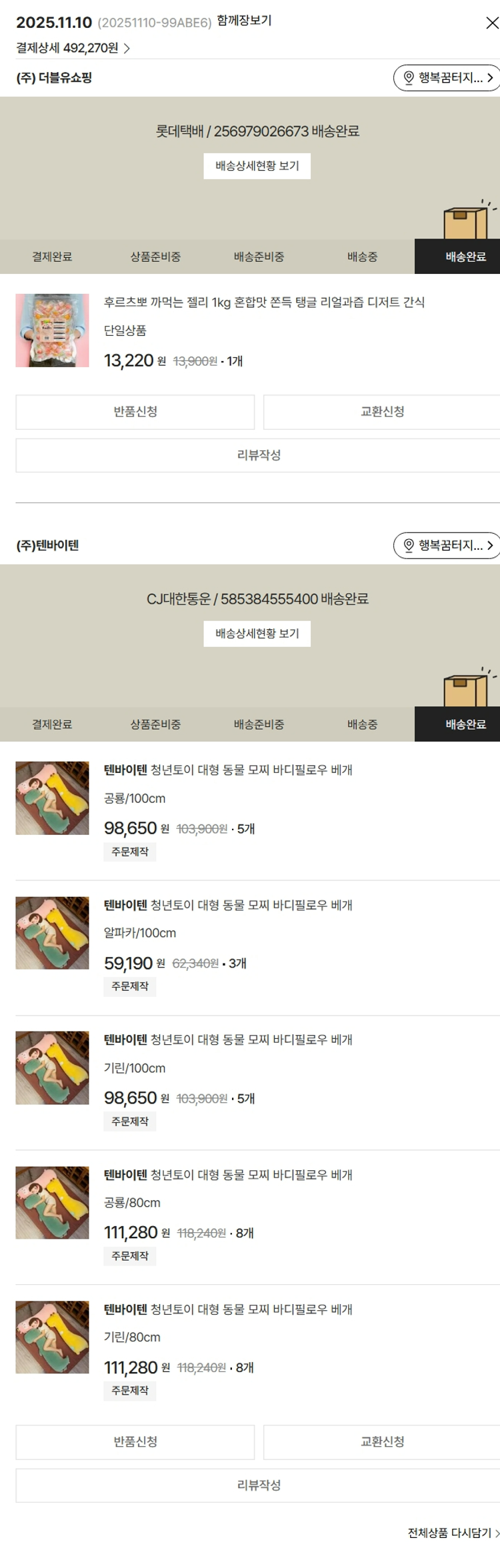
Task: Open the 공룡/80cm body pillow item
Action: pos(228,1176)
